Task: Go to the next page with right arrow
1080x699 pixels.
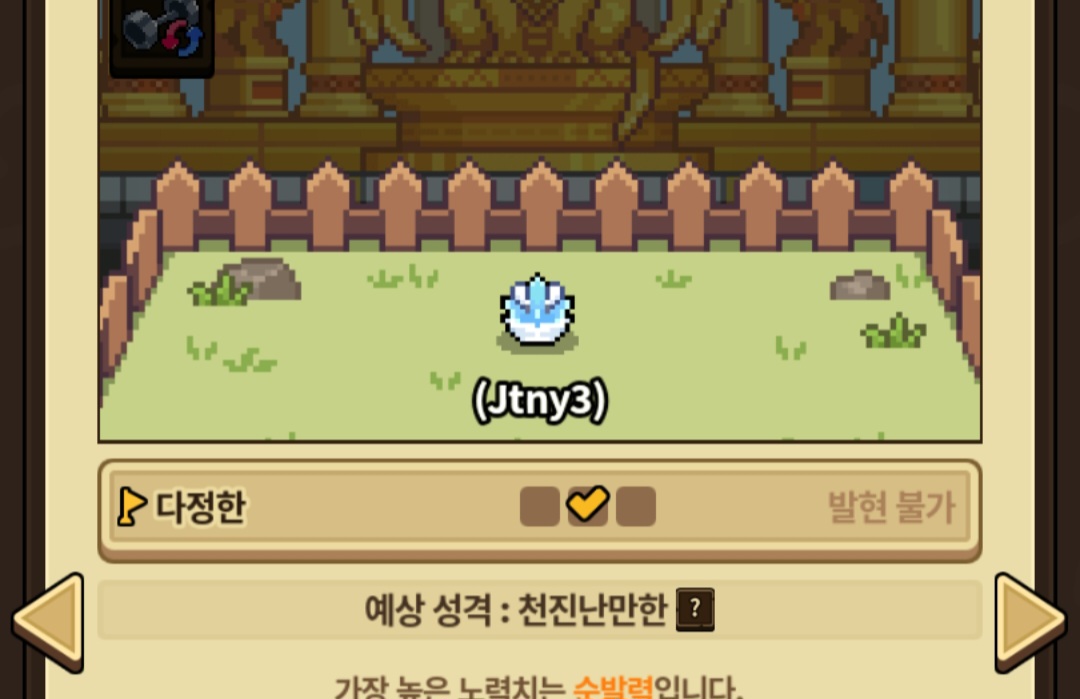Action: (1030, 622)
